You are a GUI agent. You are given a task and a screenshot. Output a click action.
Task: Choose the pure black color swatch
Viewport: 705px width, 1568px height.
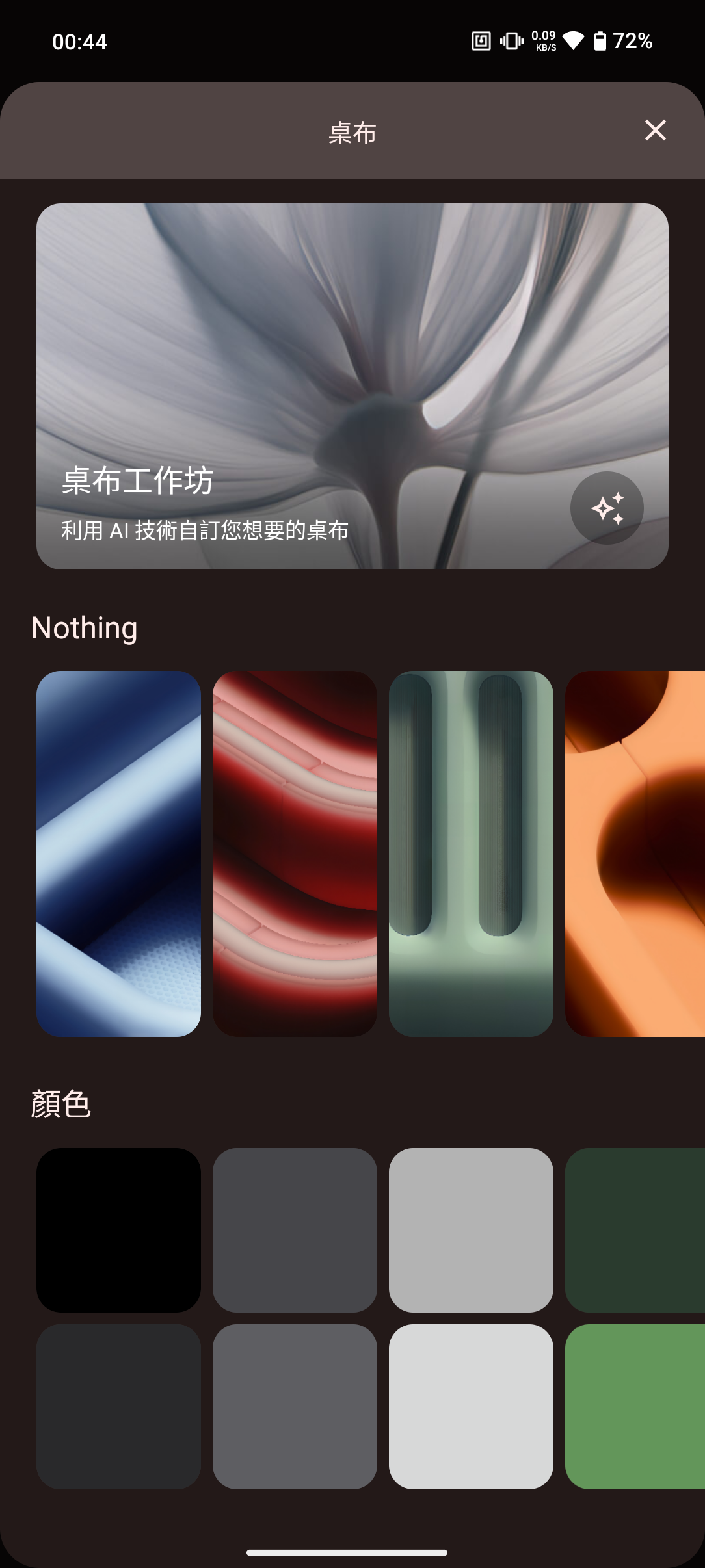(118, 1230)
